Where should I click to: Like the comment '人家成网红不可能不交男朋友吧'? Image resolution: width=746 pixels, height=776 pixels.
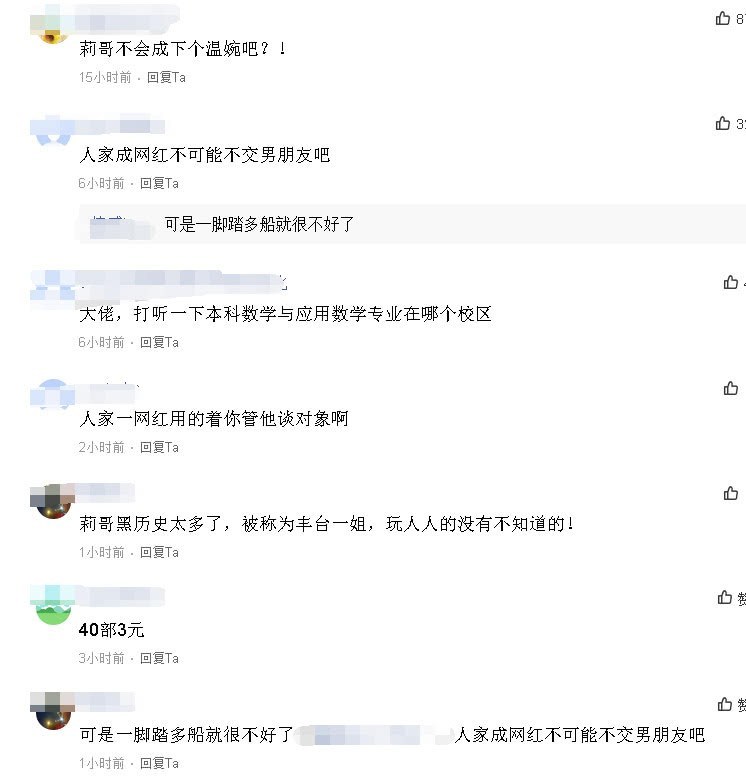pos(723,124)
